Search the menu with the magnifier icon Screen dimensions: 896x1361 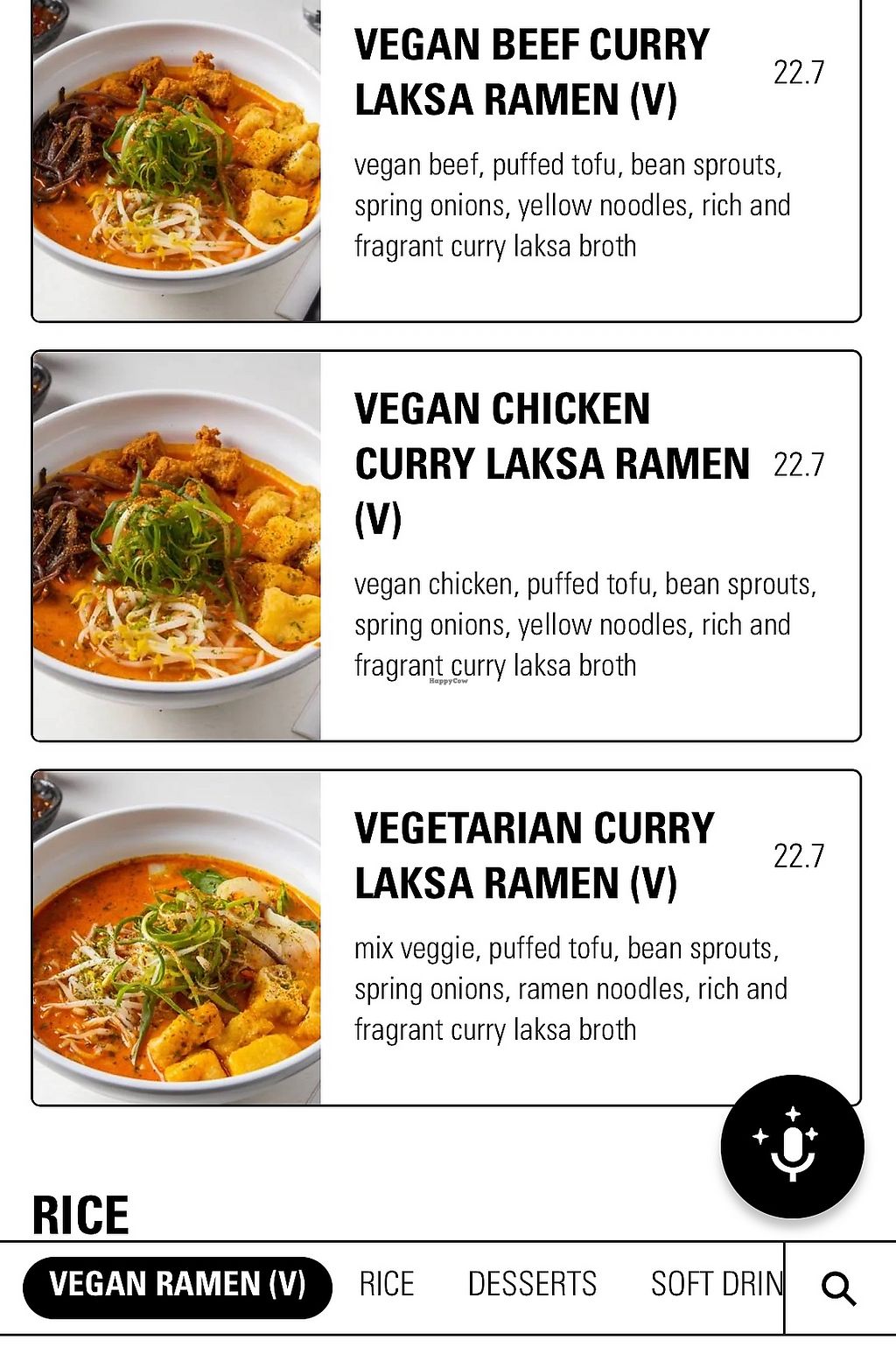click(838, 1288)
